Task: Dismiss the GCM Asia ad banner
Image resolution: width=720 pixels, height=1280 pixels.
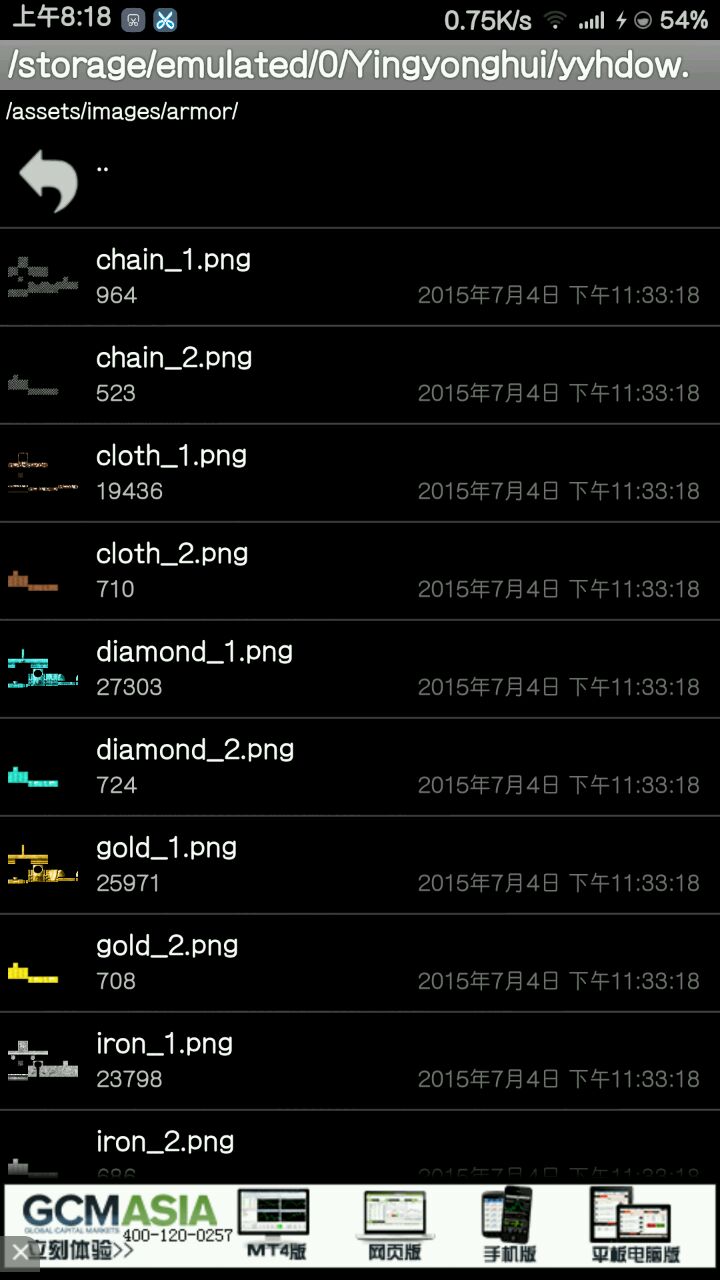Action: click(19, 1253)
